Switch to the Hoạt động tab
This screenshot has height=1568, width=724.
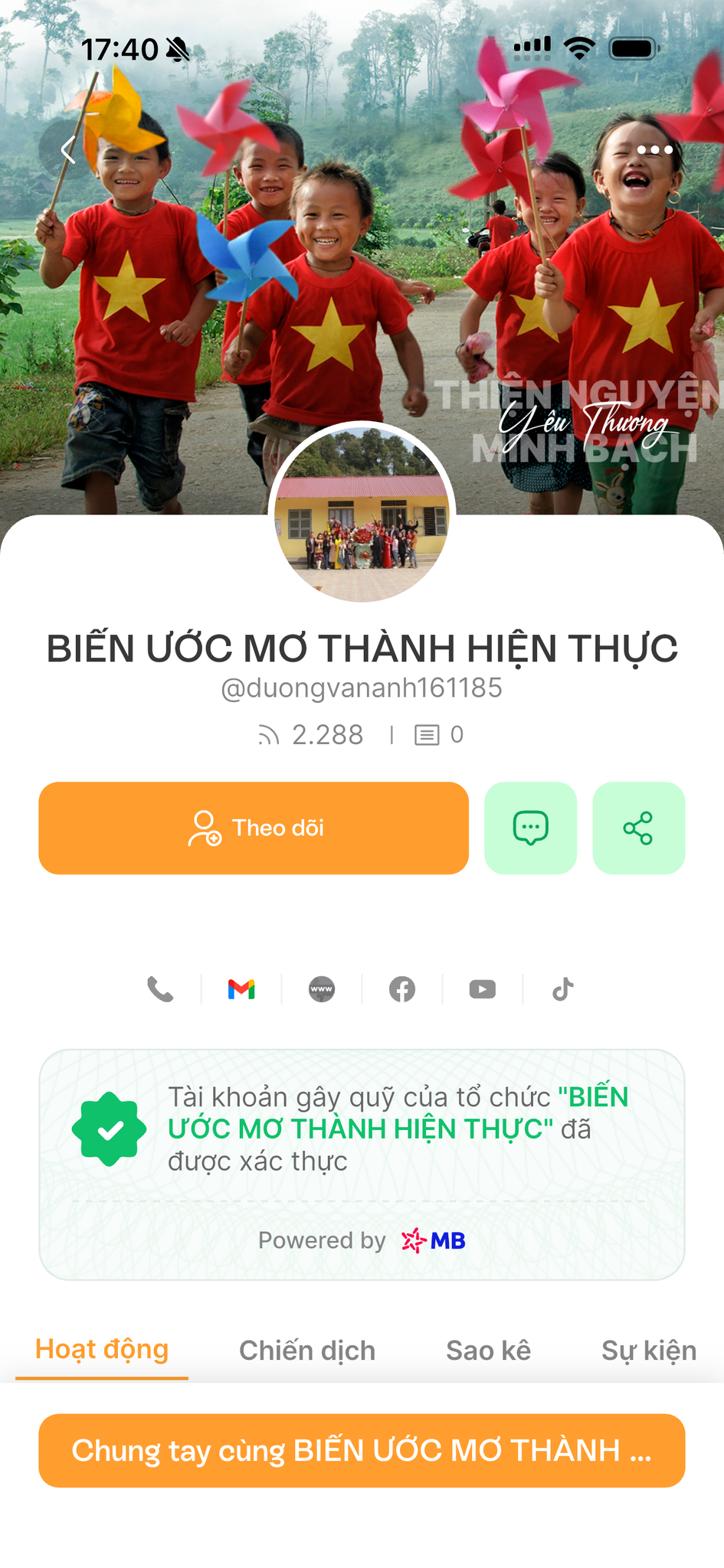[102, 1350]
